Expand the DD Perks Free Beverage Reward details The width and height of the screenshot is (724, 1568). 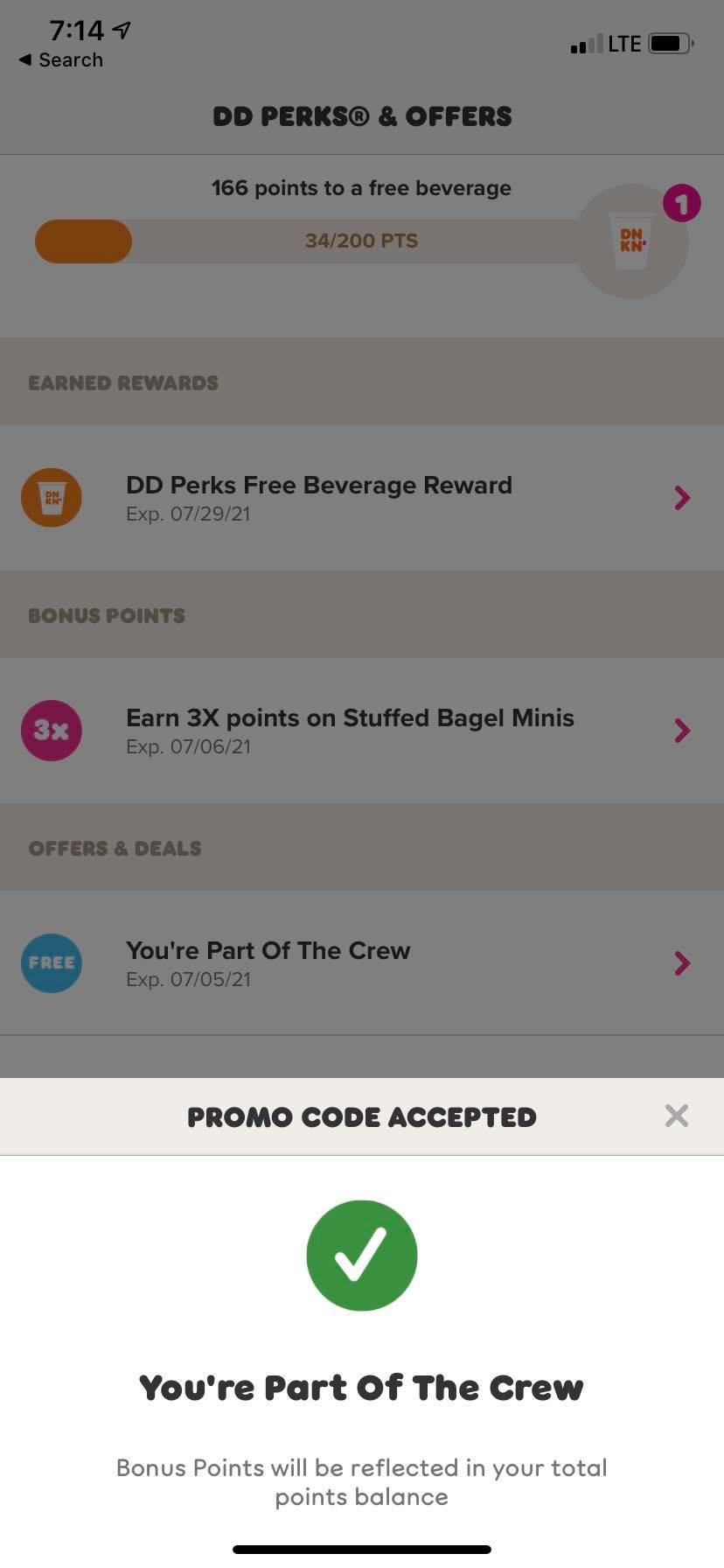(x=681, y=497)
